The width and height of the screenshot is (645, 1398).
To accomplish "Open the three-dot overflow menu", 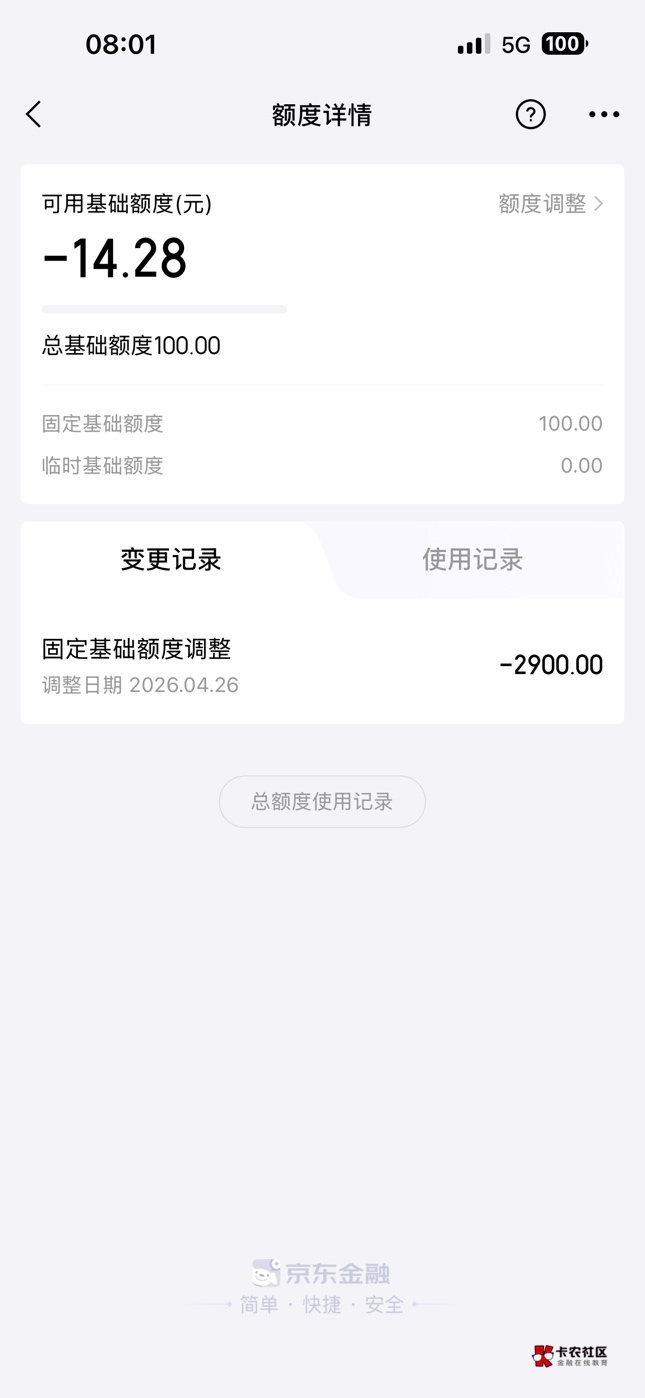I will pyautogui.click(x=603, y=114).
